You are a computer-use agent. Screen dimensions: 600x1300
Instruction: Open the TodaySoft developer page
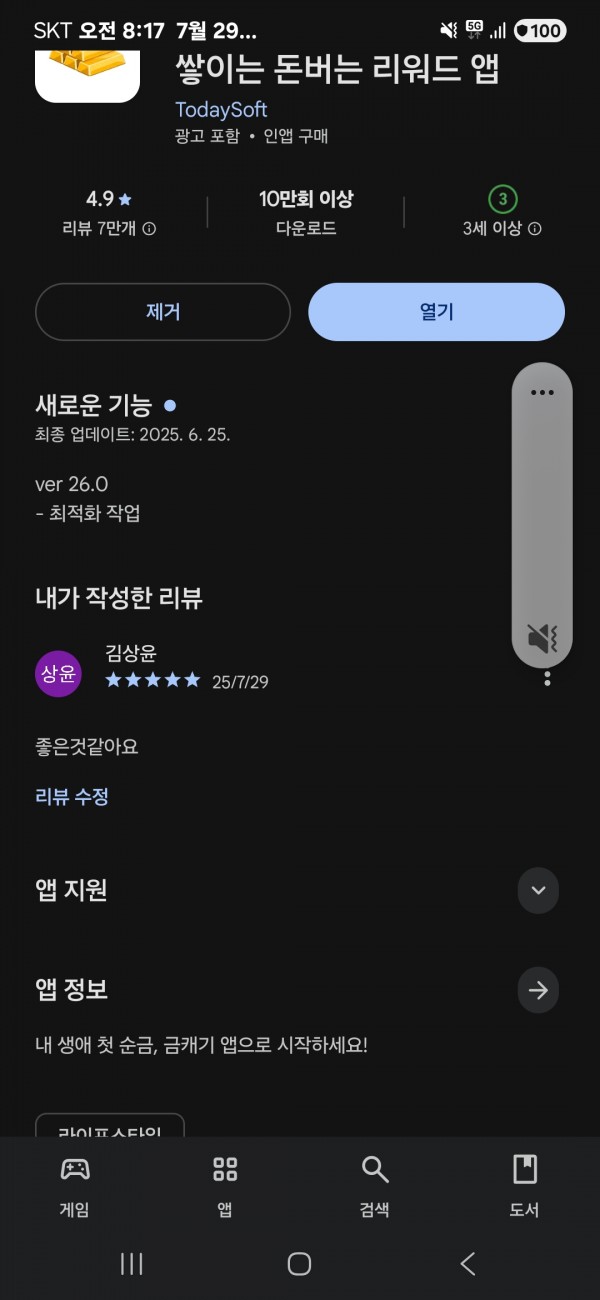[221, 109]
